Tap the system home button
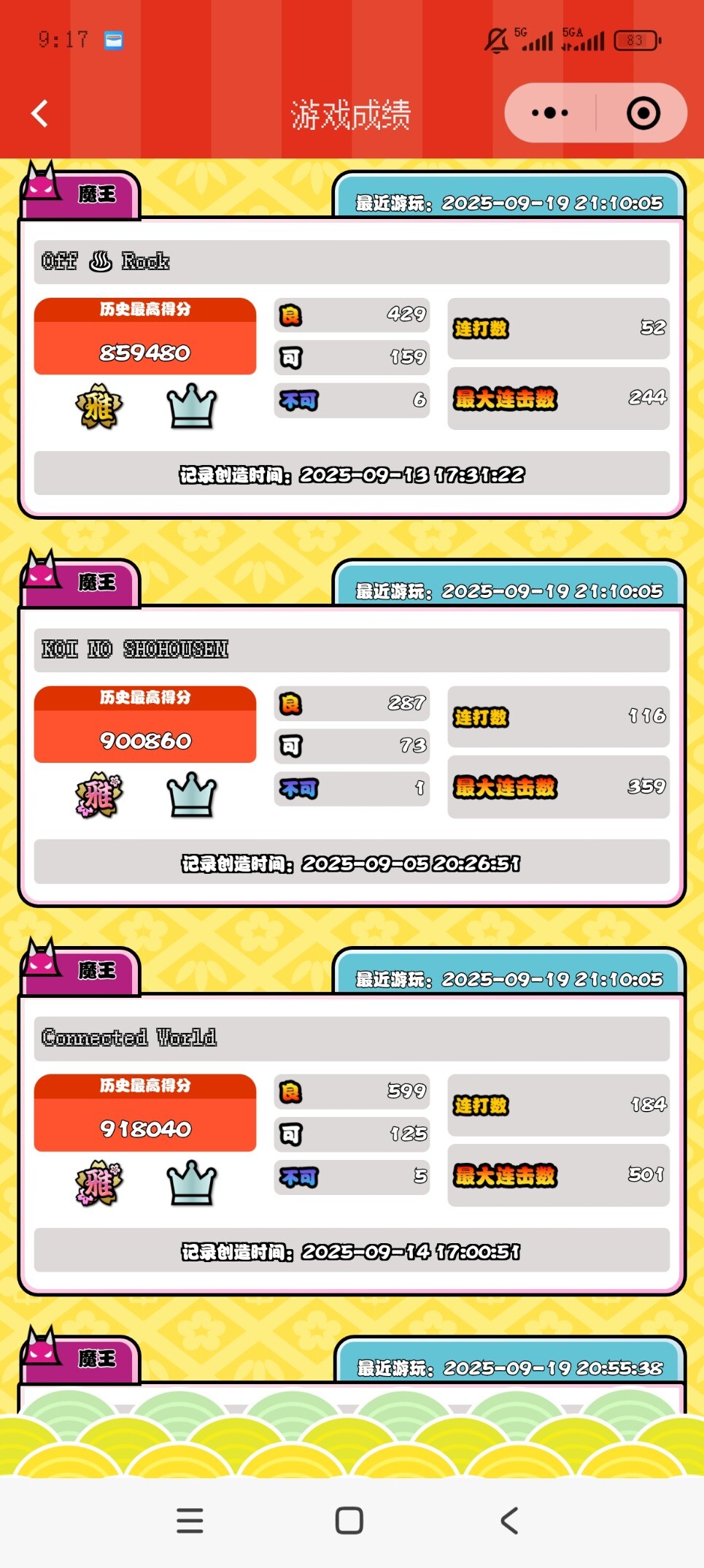The width and height of the screenshot is (704, 1568). (349, 1521)
